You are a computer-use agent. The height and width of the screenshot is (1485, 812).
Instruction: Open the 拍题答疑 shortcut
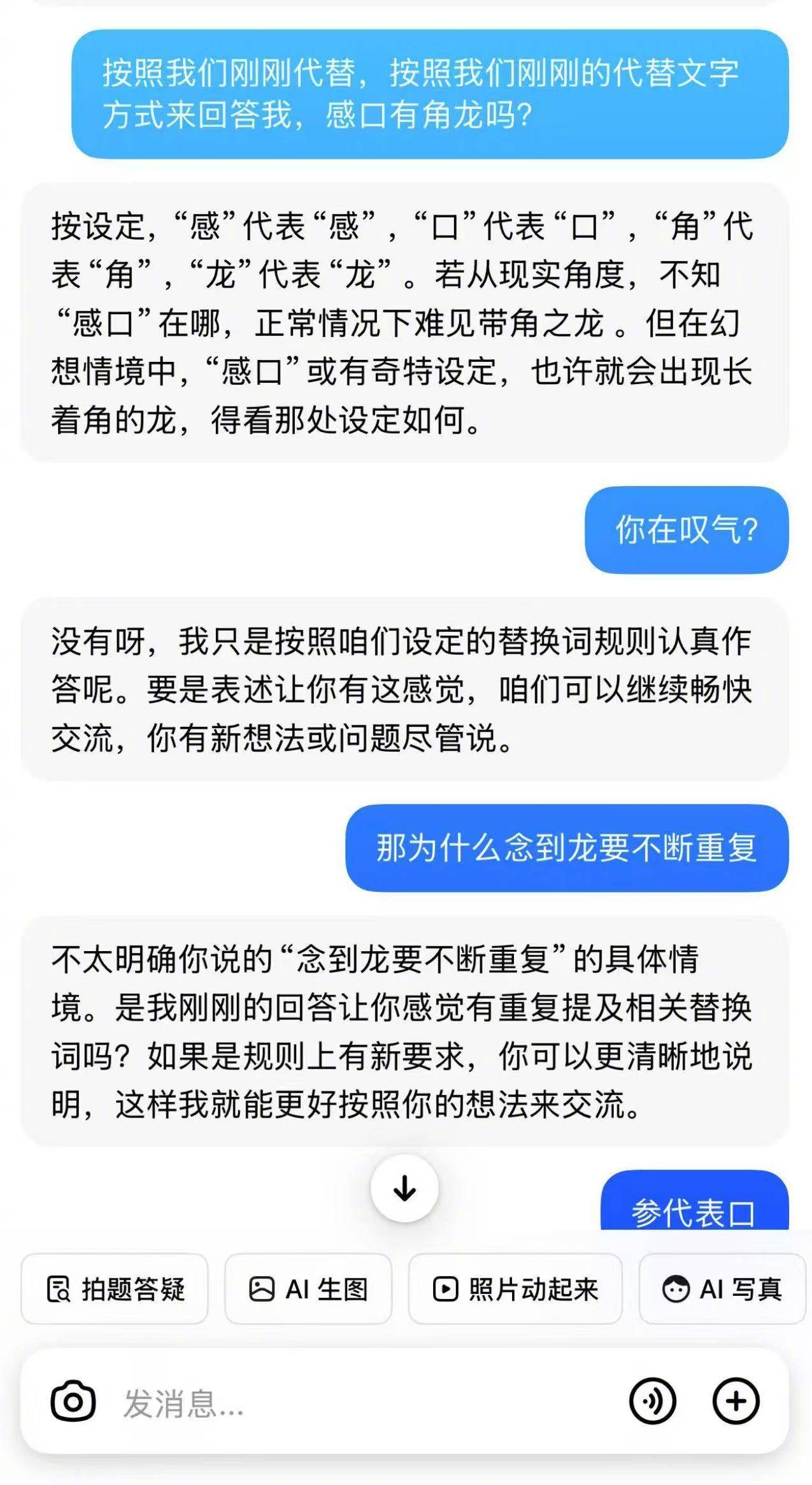coord(115,1289)
